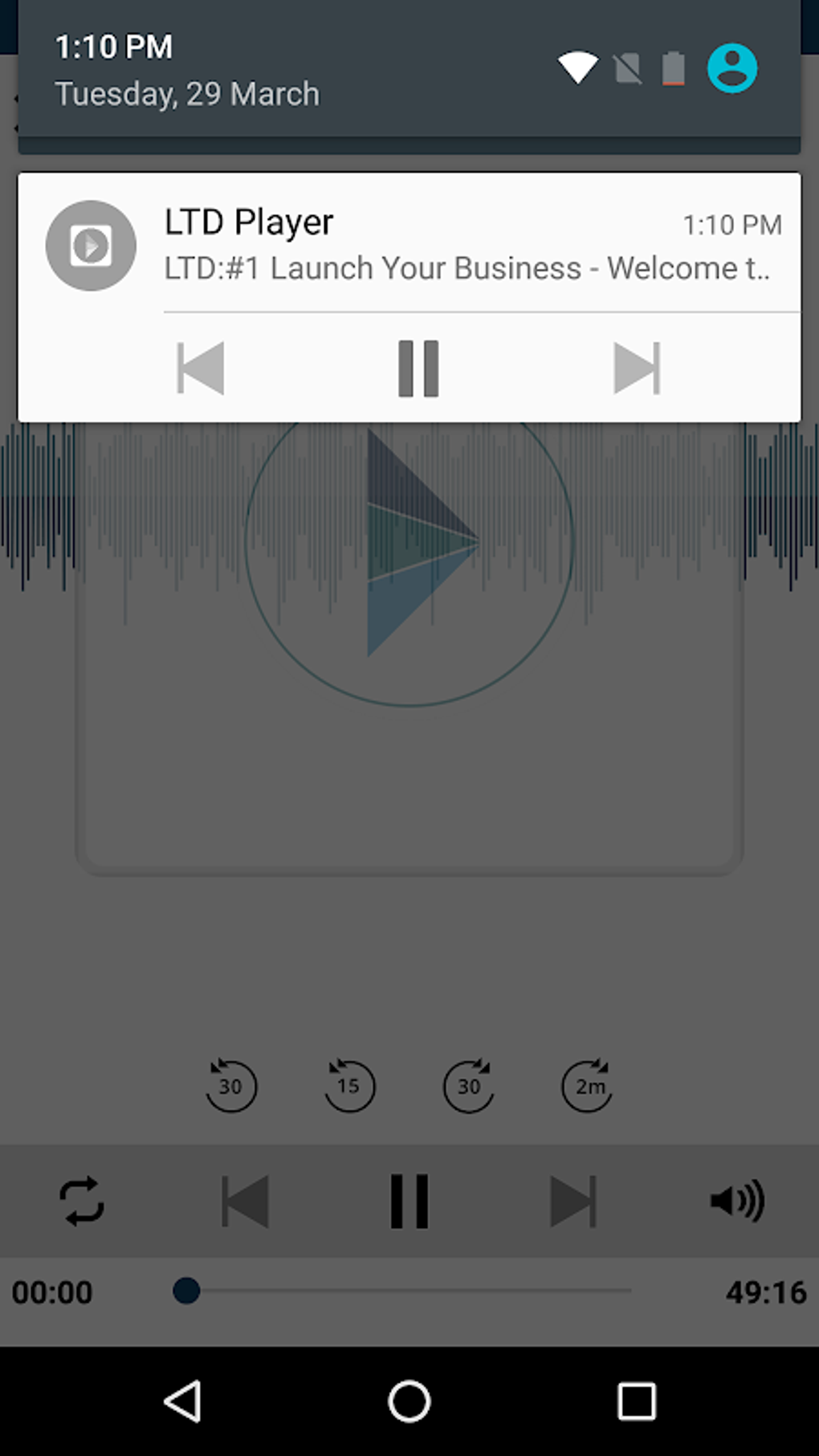Viewport: 819px width, 1456px height.
Task: Open the user profile icon in the shade
Action: 731,68
